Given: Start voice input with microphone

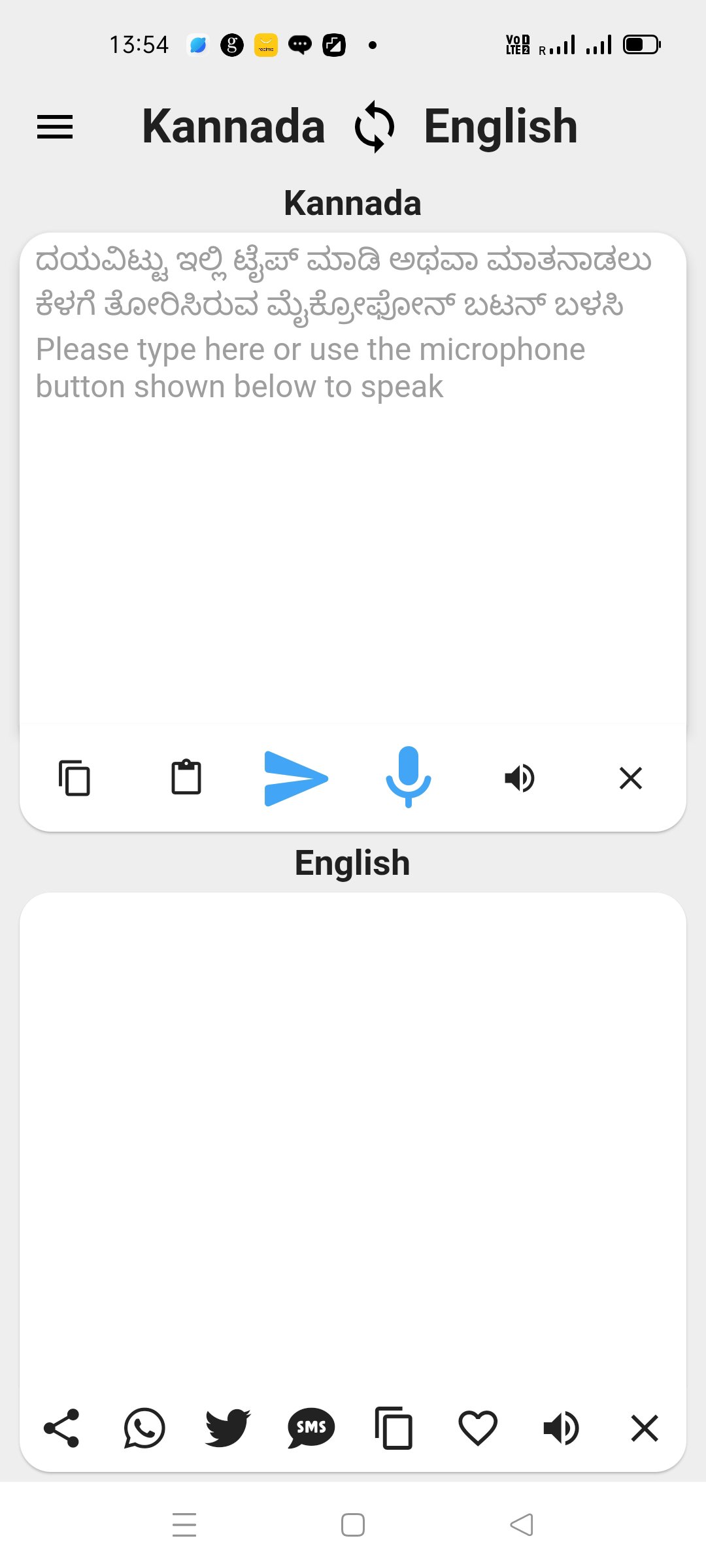Looking at the screenshot, I should pos(409,777).
